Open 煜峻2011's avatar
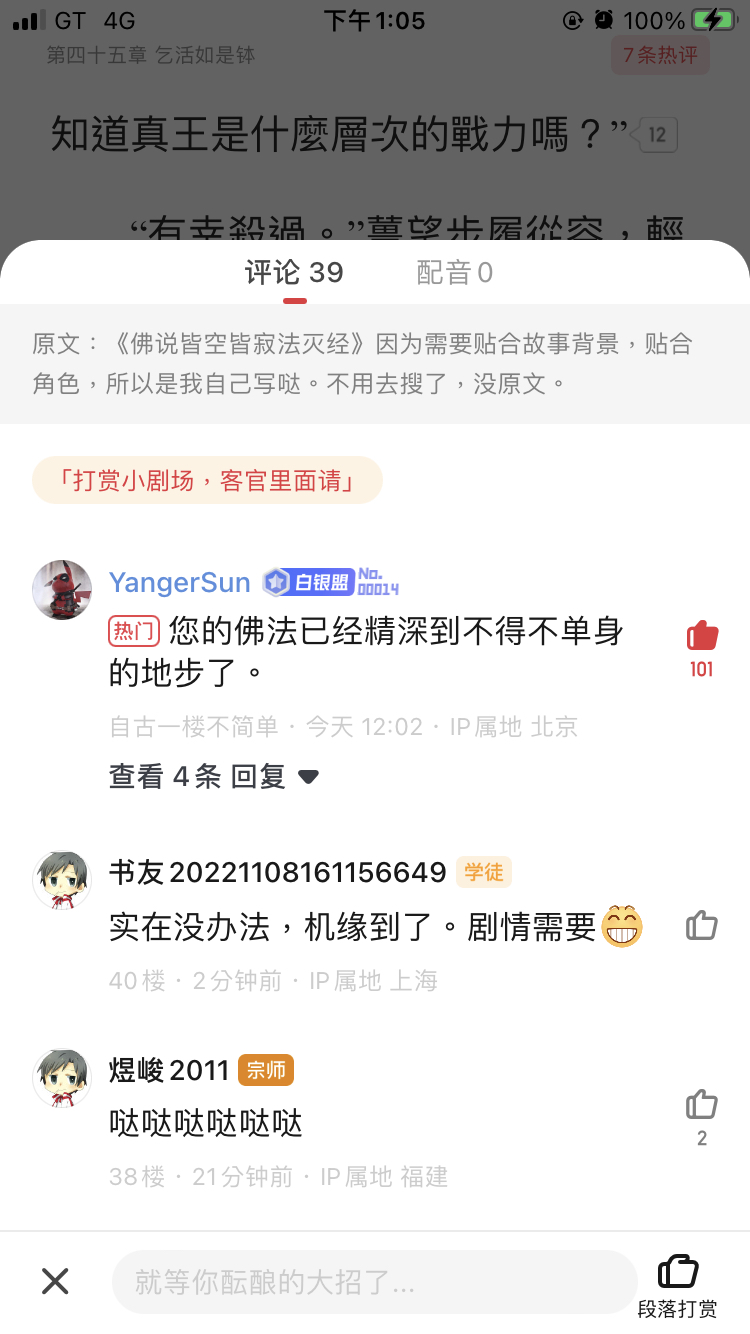Screen dimensions: 750x1334 coord(62,1078)
